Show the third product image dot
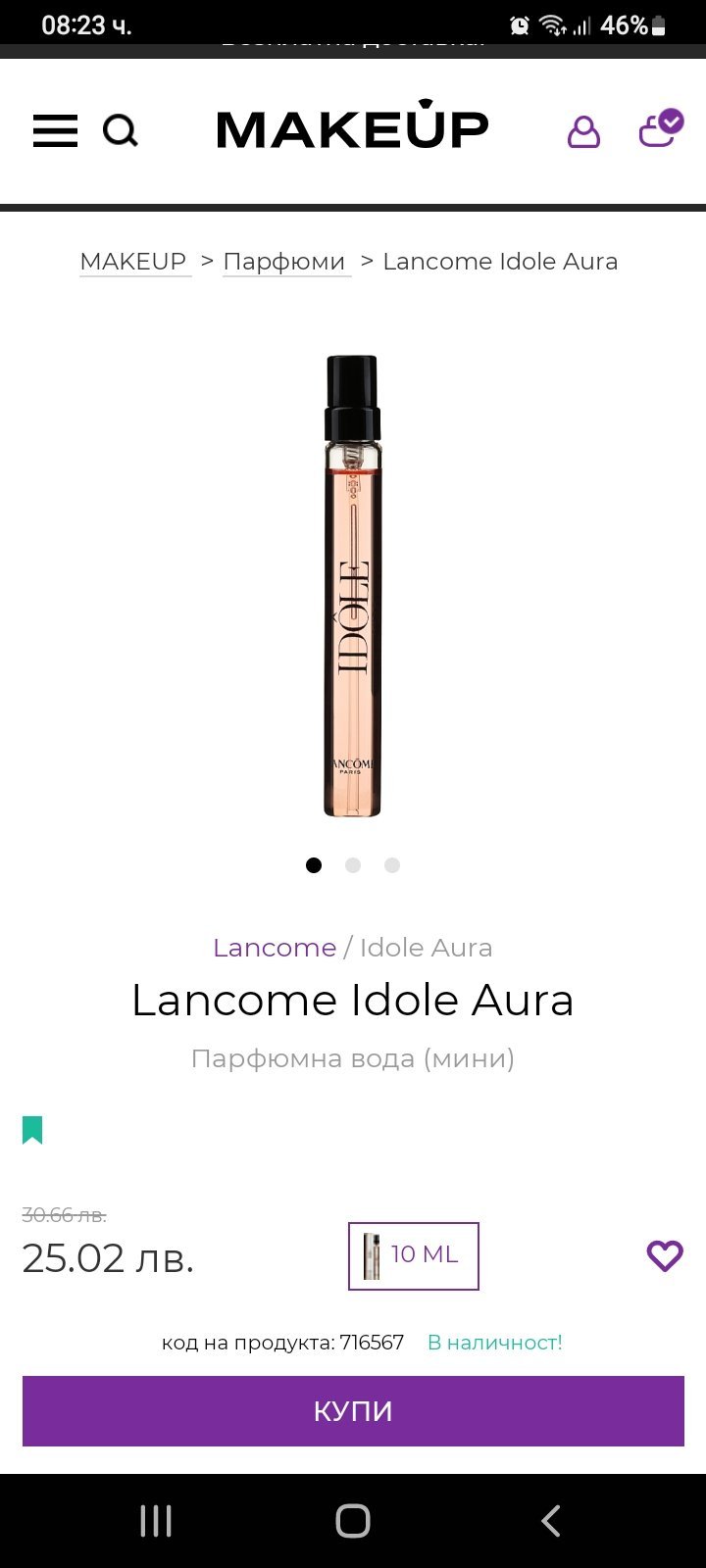The image size is (706, 1568). (392, 865)
